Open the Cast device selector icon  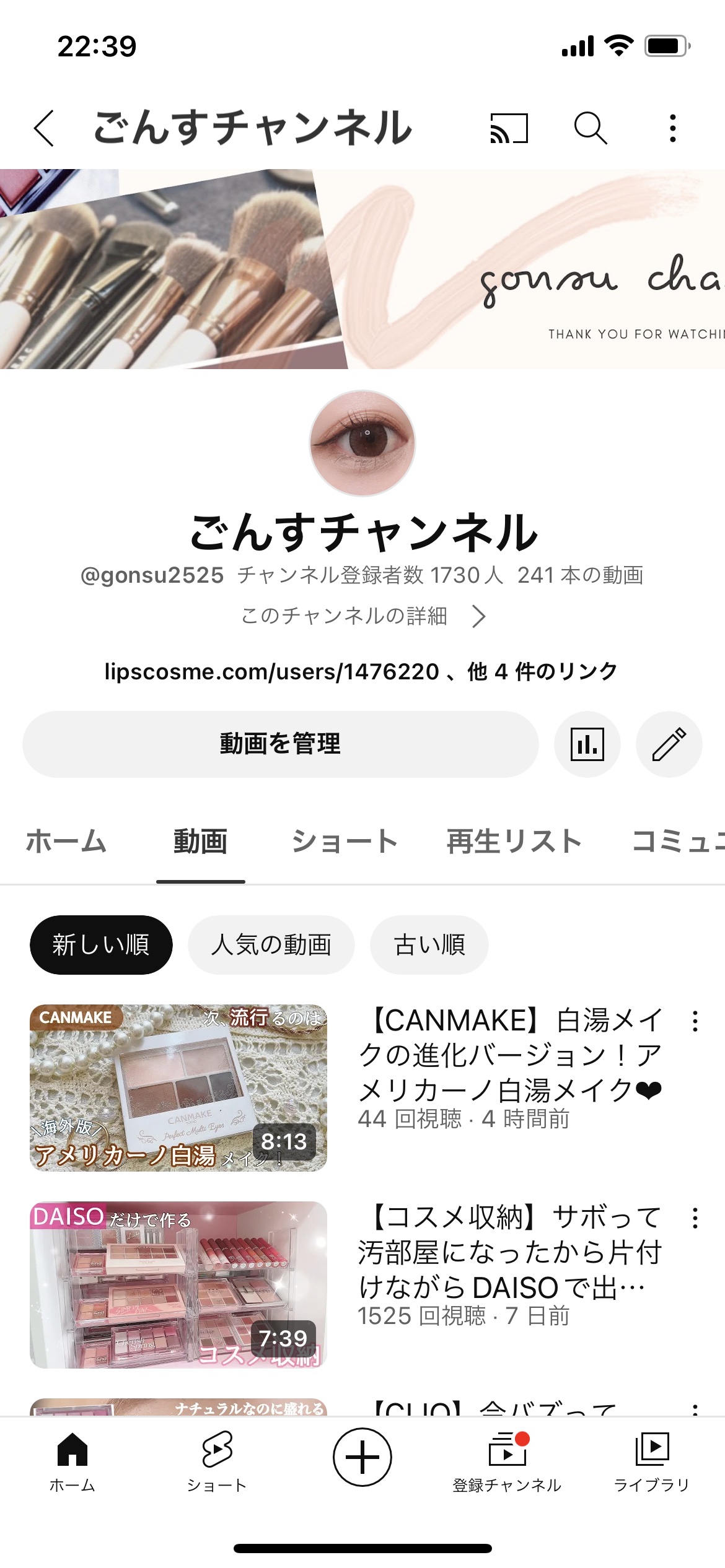coord(507,129)
